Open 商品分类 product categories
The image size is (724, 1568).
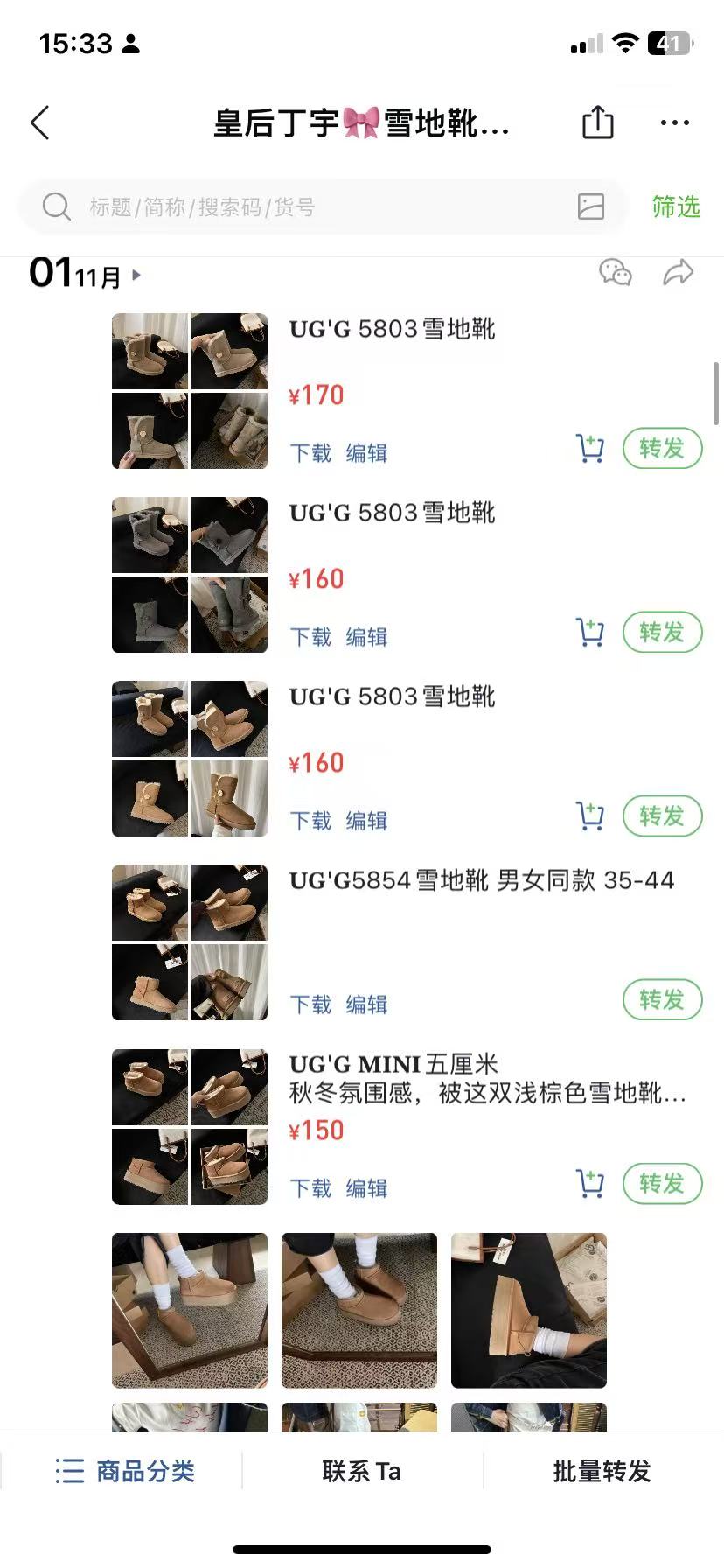coord(125,1471)
